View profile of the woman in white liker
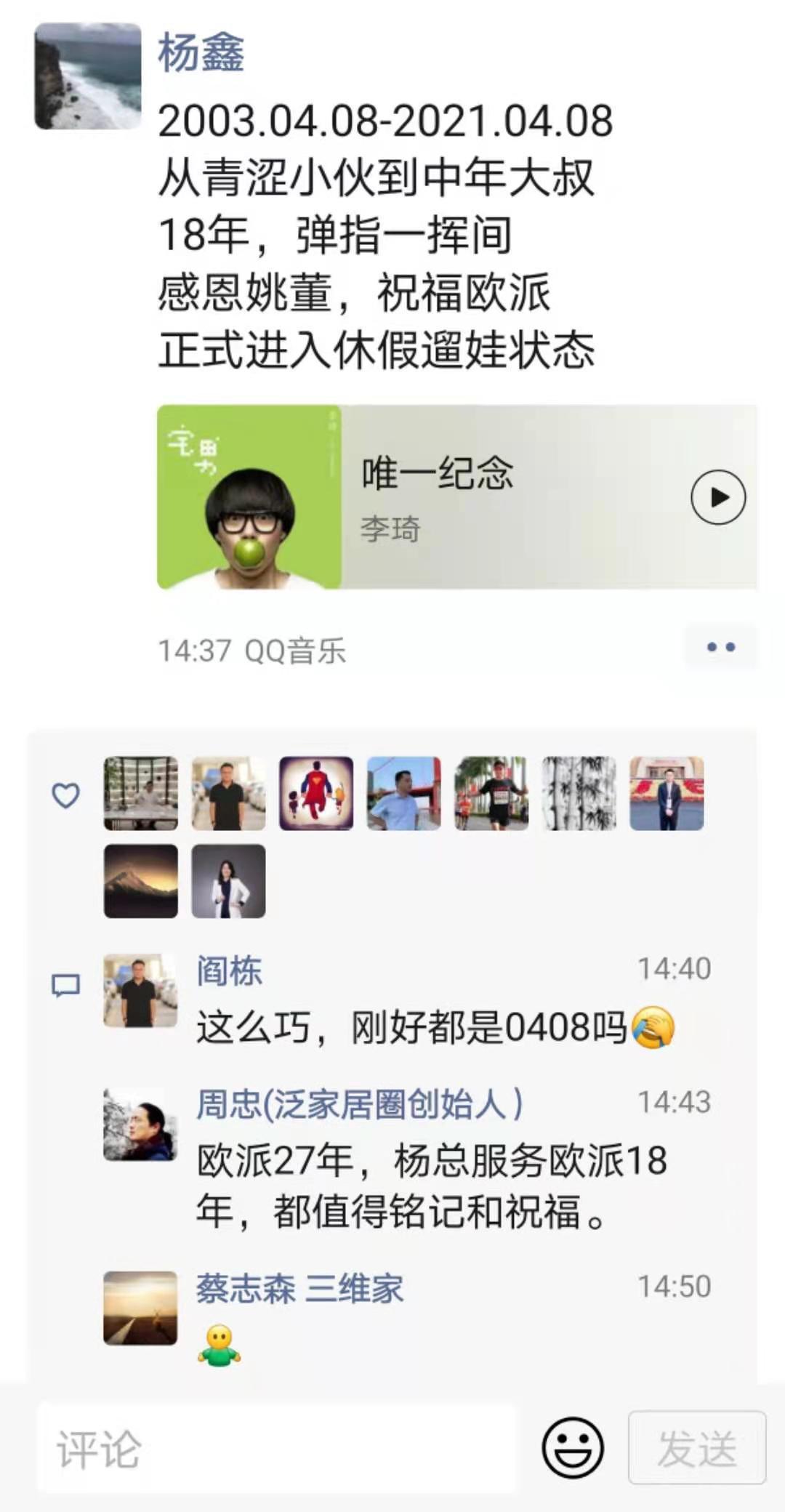 (x=228, y=881)
